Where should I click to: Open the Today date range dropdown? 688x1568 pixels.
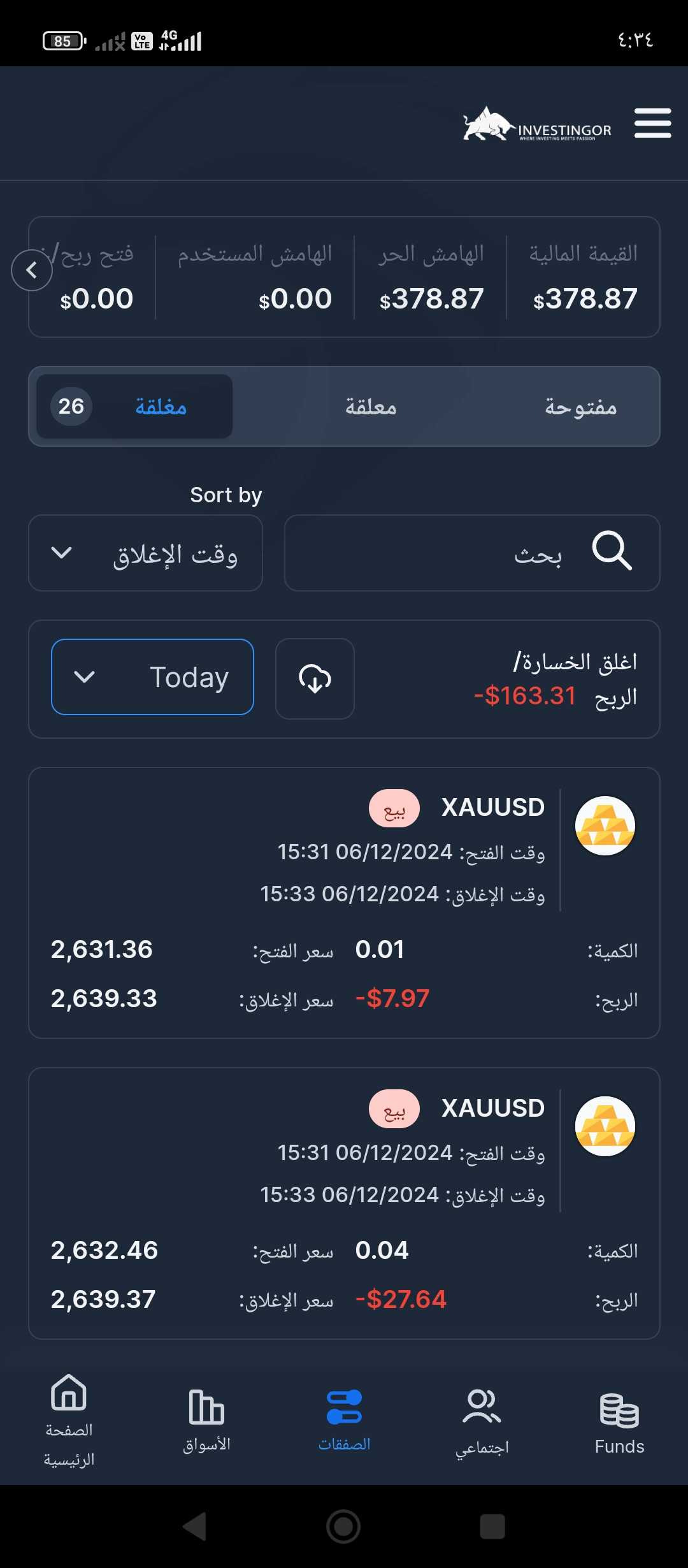[152, 677]
